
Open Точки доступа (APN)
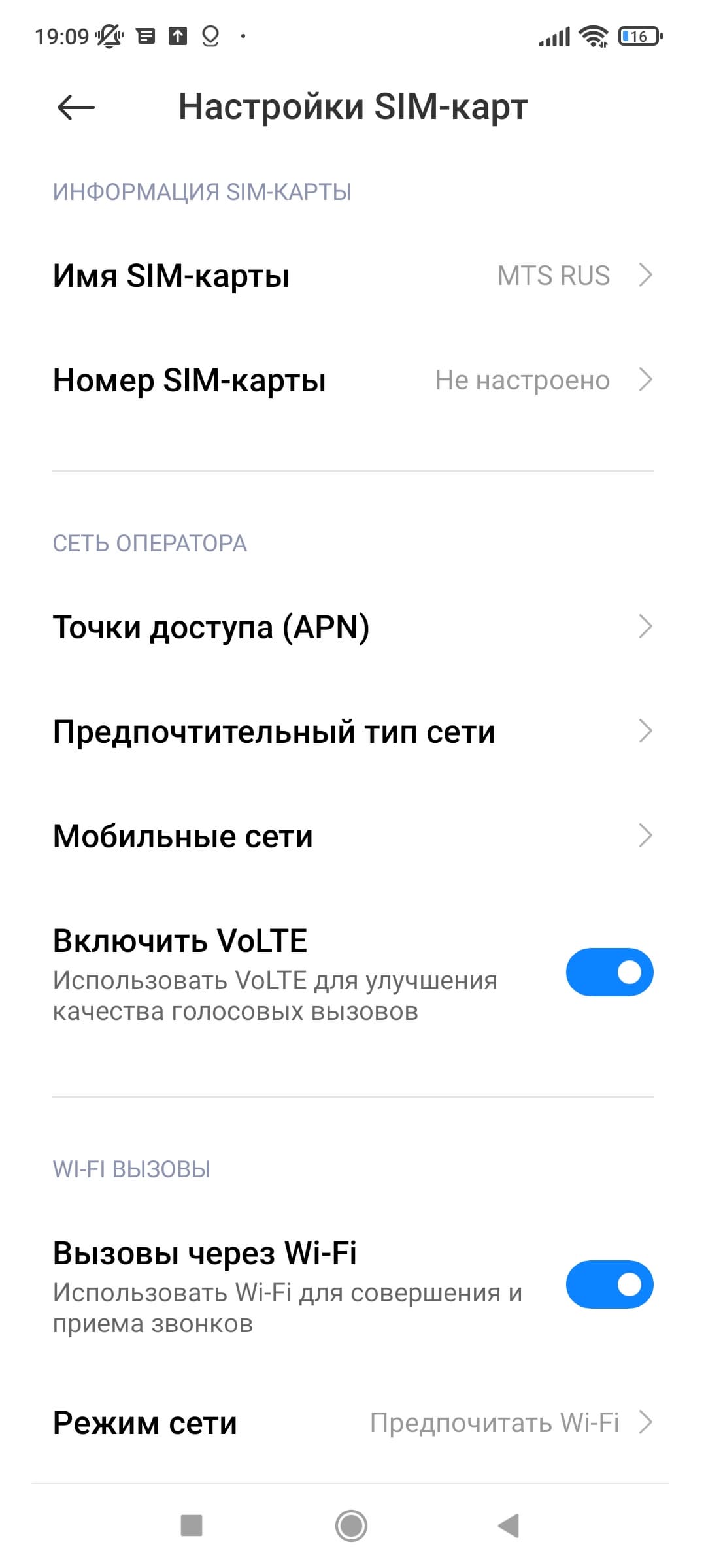(353, 627)
